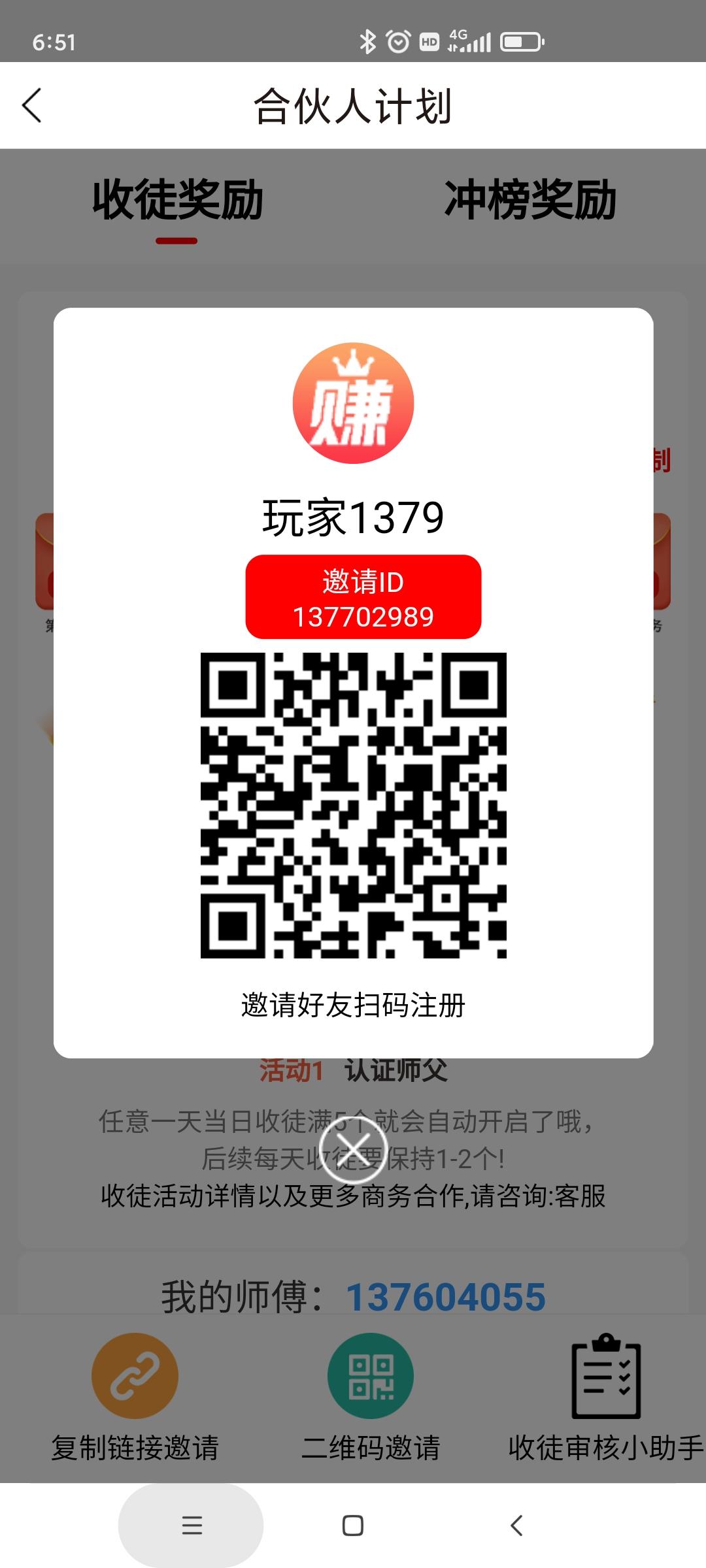Screen dimensions: 706x1568
Task: Switch to the 收徒奖励 tab
Action: (x=177, y=200)
